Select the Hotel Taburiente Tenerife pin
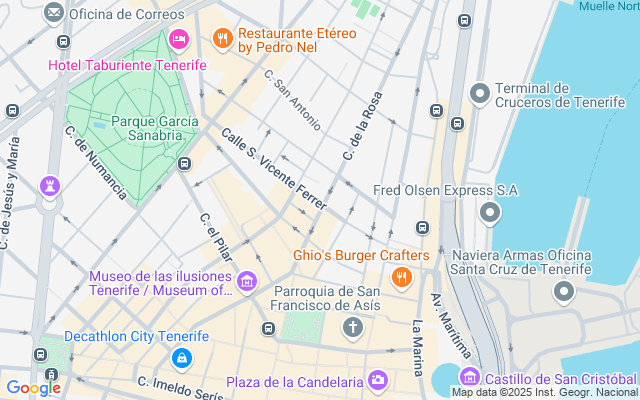640x400 pixels. pos(179,40)
